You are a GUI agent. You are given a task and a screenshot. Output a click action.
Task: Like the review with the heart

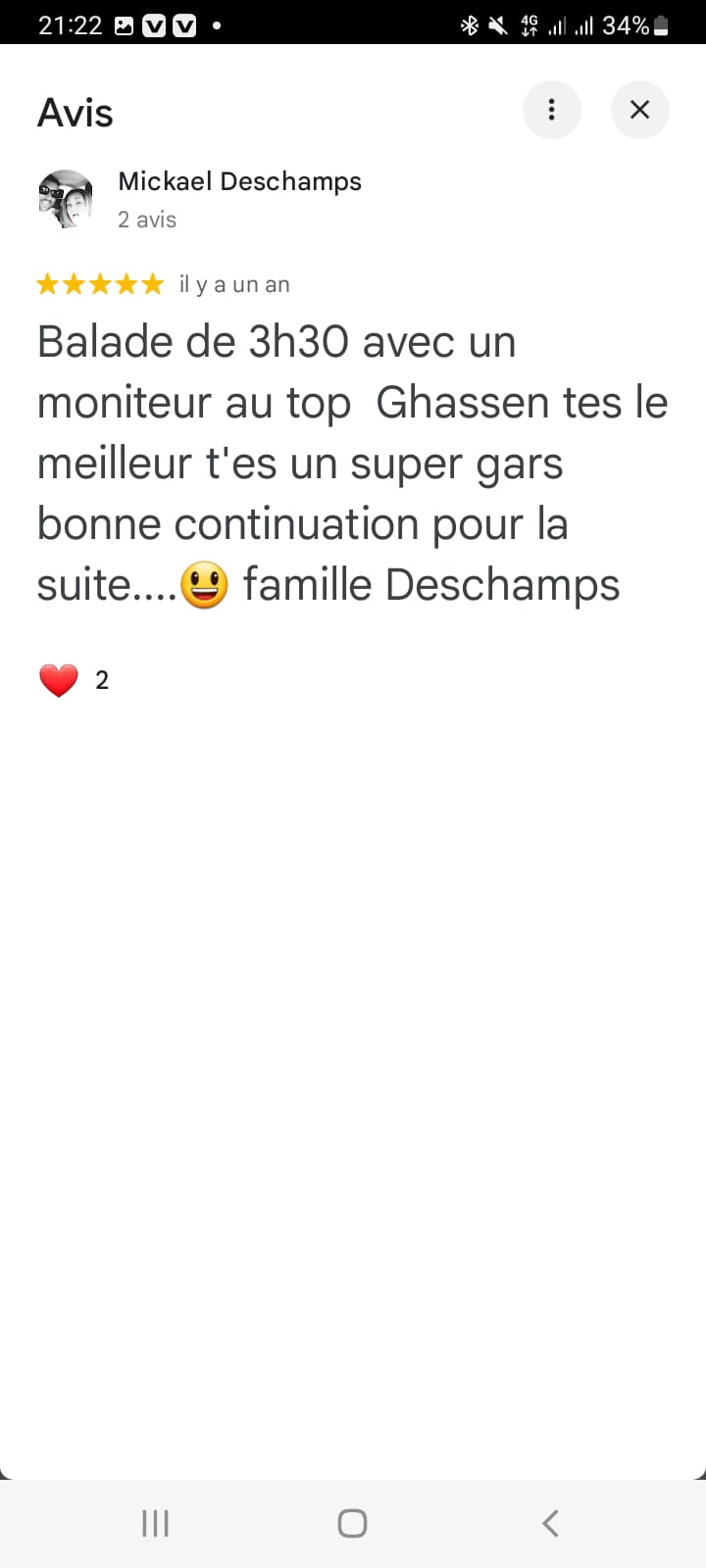(x=59, y=680)
